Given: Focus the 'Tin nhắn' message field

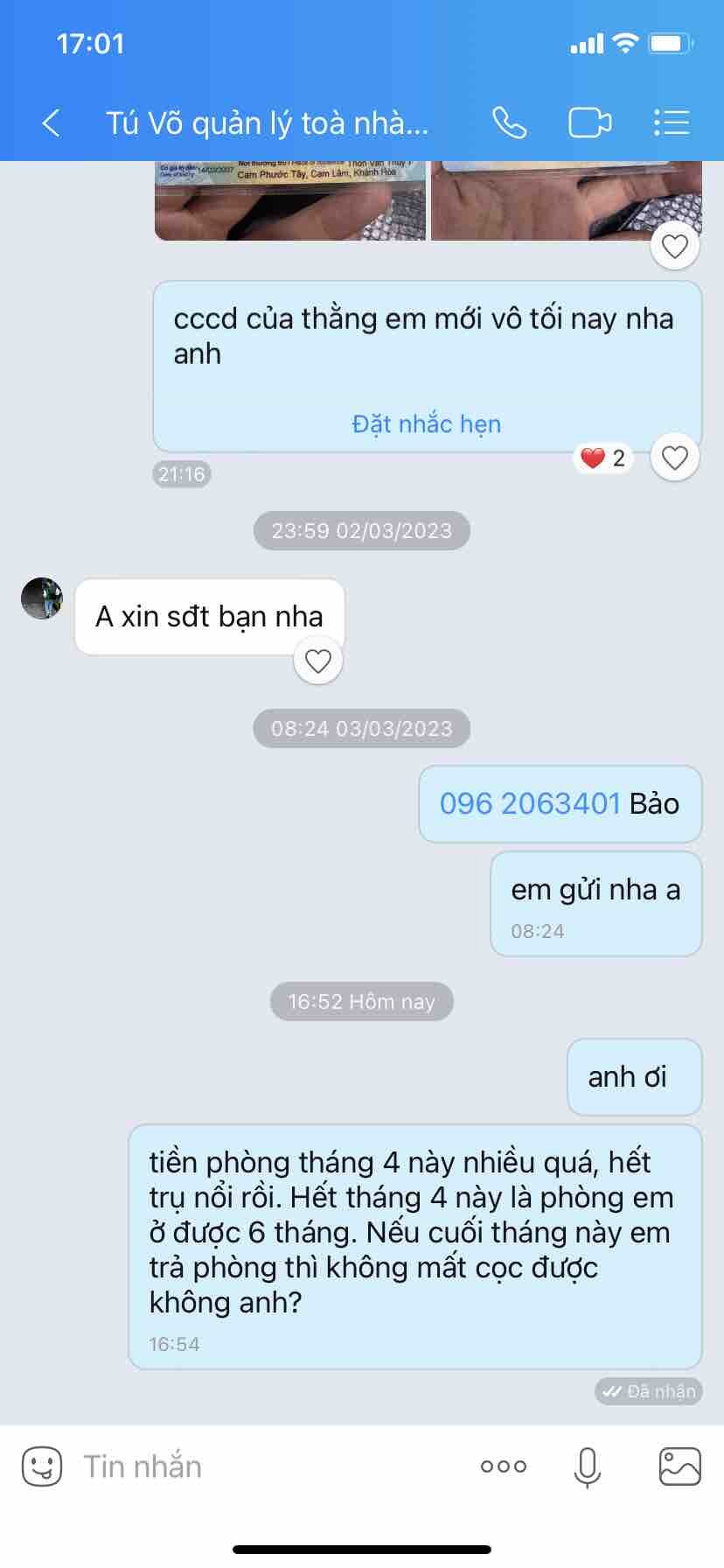Looking at the screenshot, I should (x=262, y=1466).
